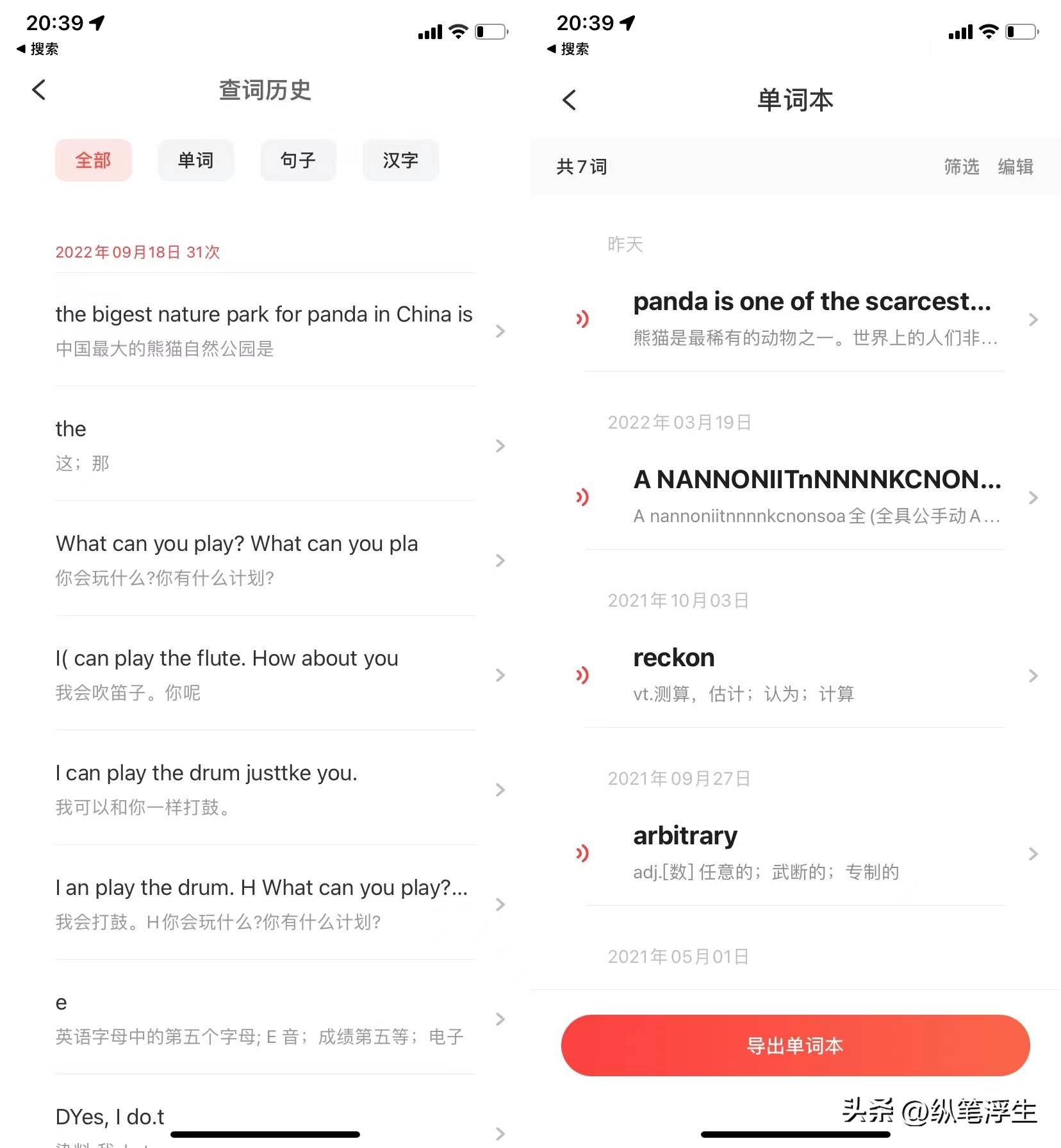Viewport: 1061px width, 1148px height.
Task: Play pronunciation for the word arbitrary
Action: pyautogui.click(x=582, y=853)
